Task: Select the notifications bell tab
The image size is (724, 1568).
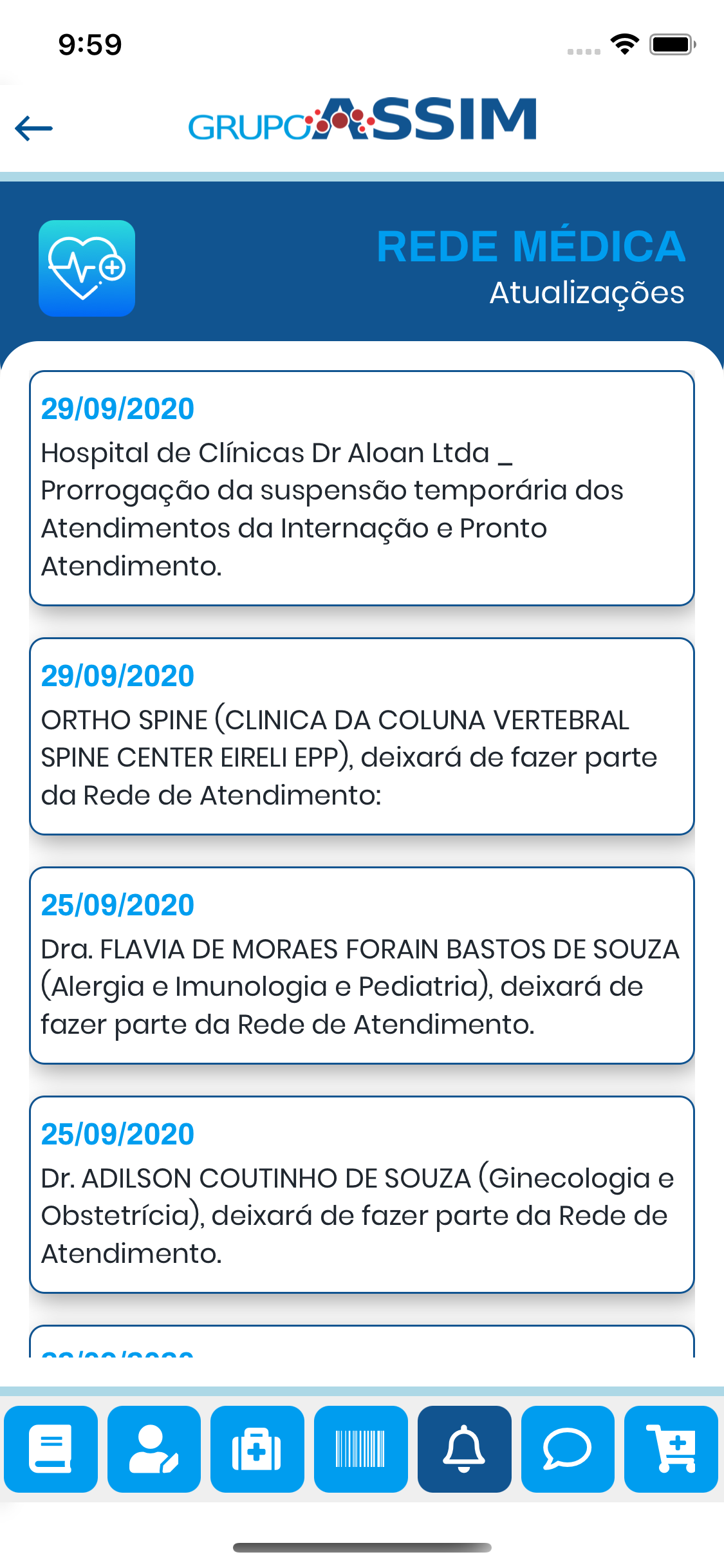Action: coord(464,1448)
